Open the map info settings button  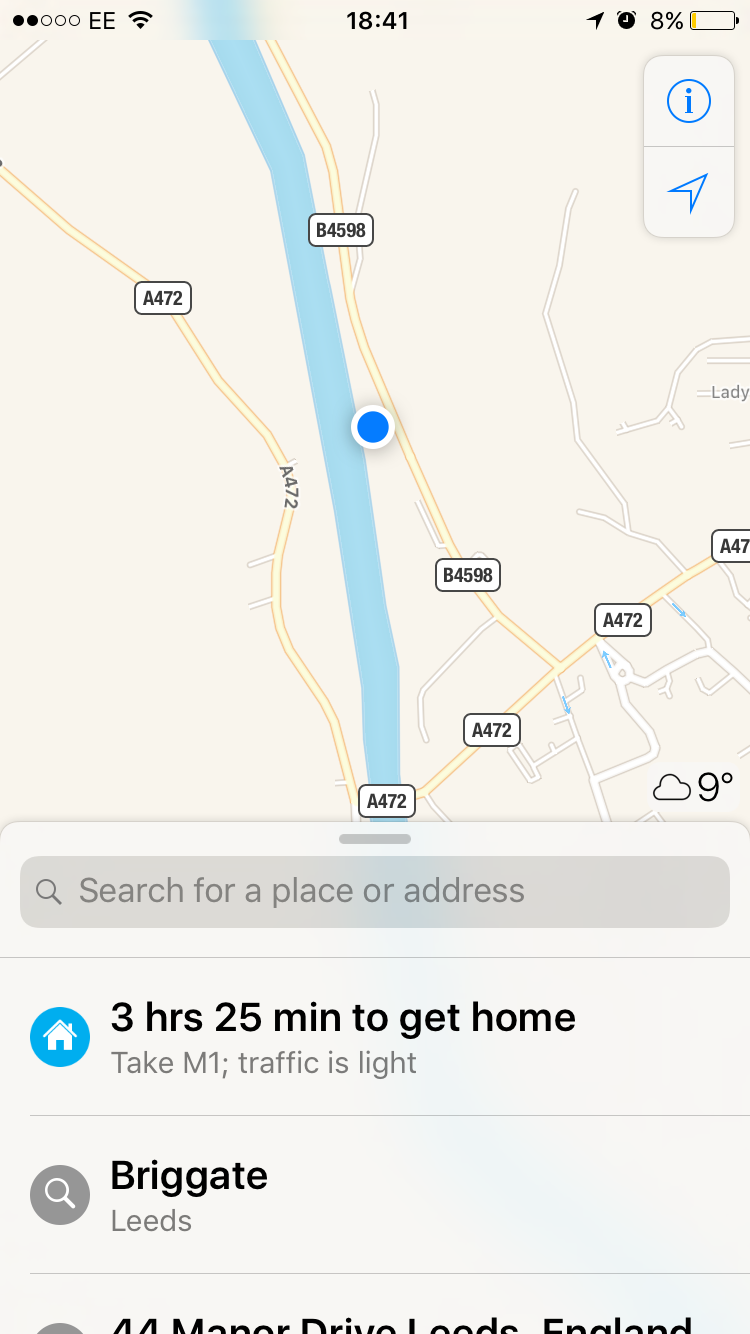(688, 101)
